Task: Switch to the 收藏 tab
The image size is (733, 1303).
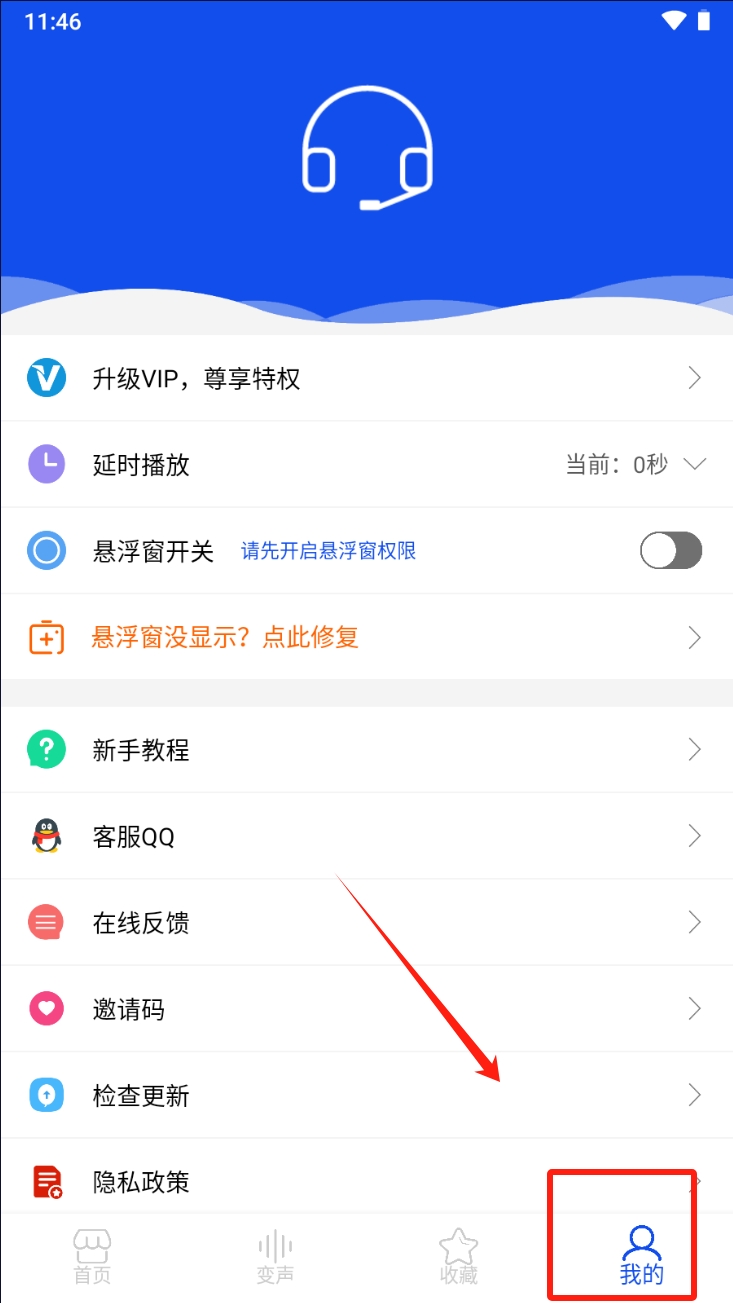Action: [458, 1257]
